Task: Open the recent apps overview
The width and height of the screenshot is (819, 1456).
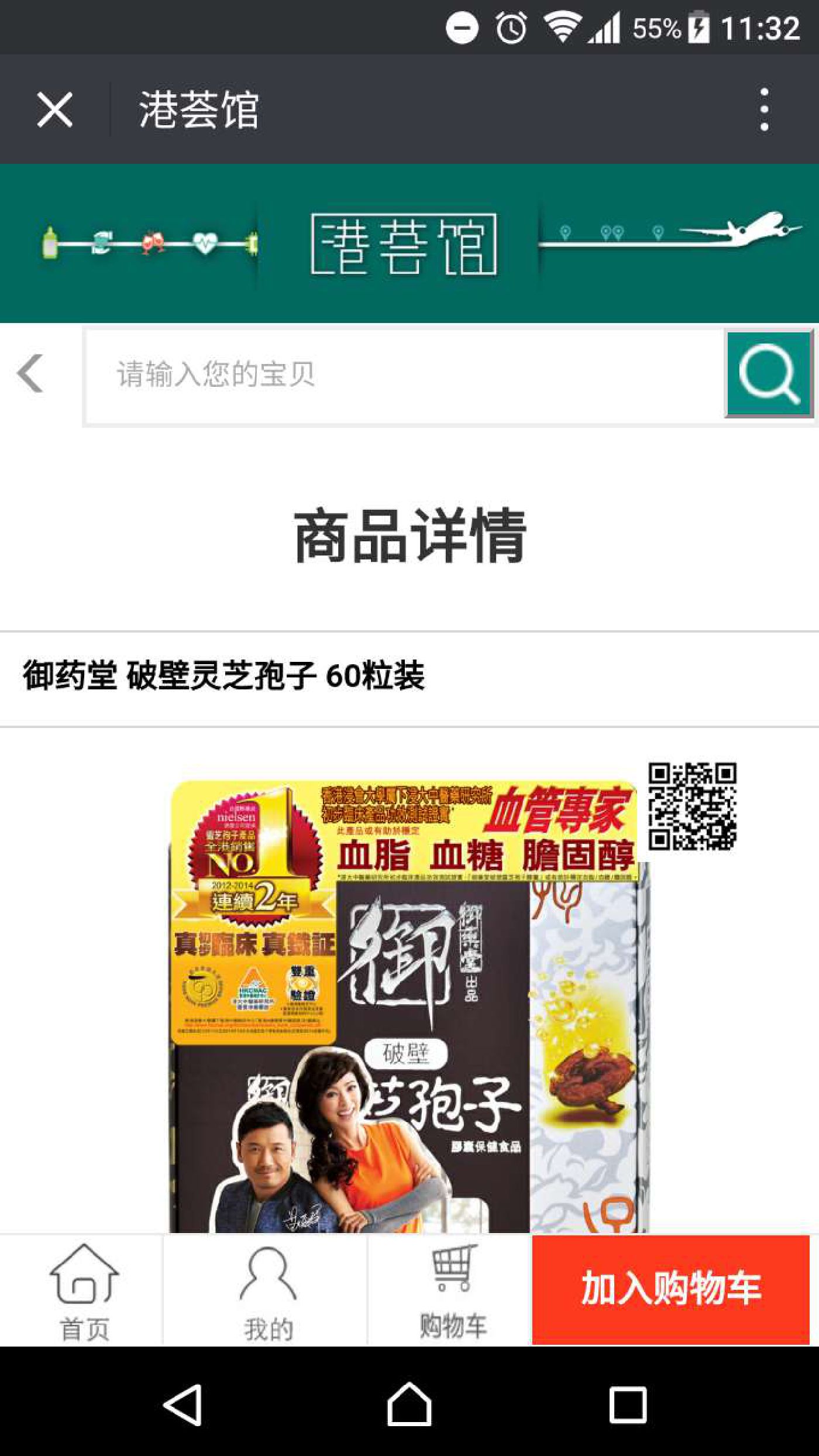Action: (628, 1404)
